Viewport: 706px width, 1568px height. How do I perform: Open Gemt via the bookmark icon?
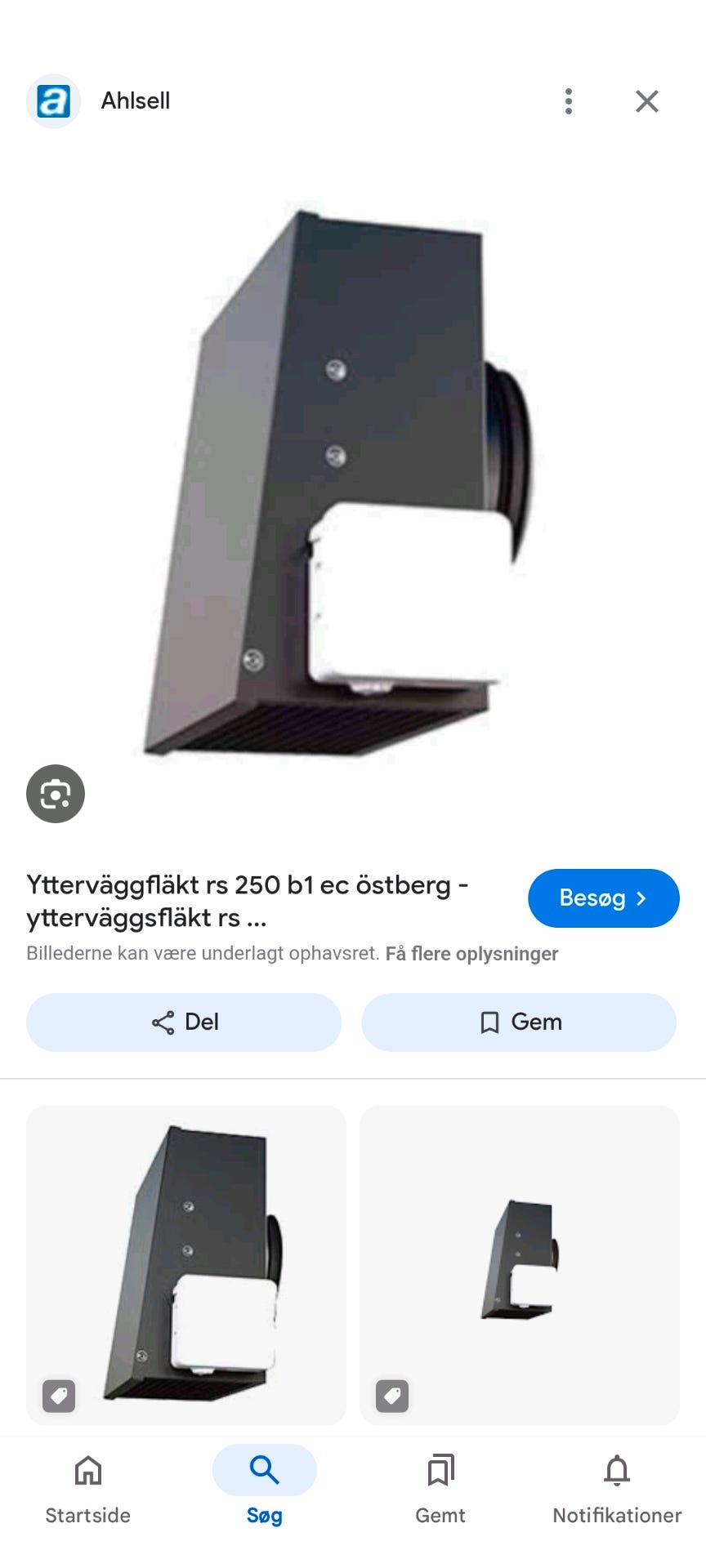pyautogui.click(x=440, y=1470)
